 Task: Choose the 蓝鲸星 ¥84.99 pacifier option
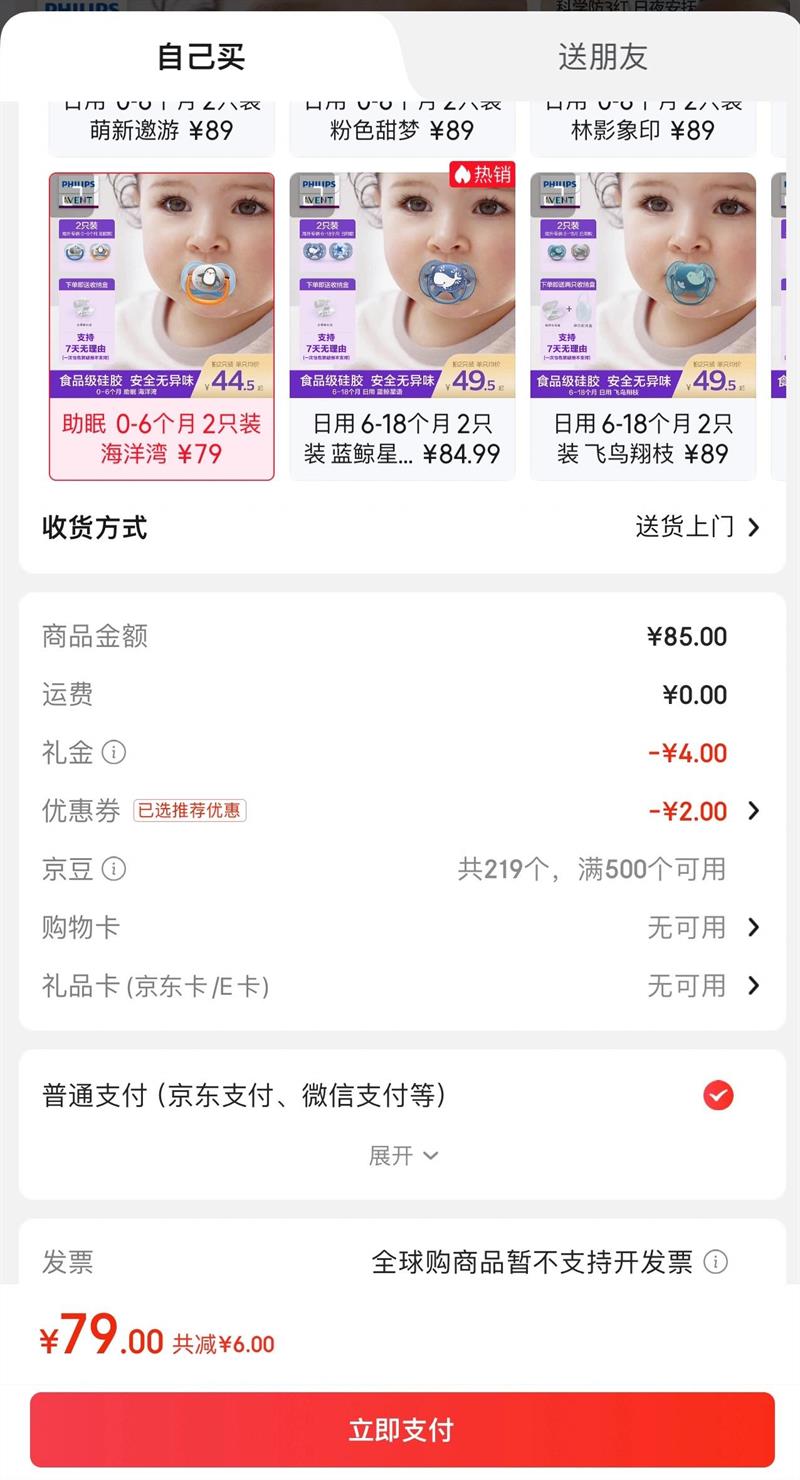[402, 326]
